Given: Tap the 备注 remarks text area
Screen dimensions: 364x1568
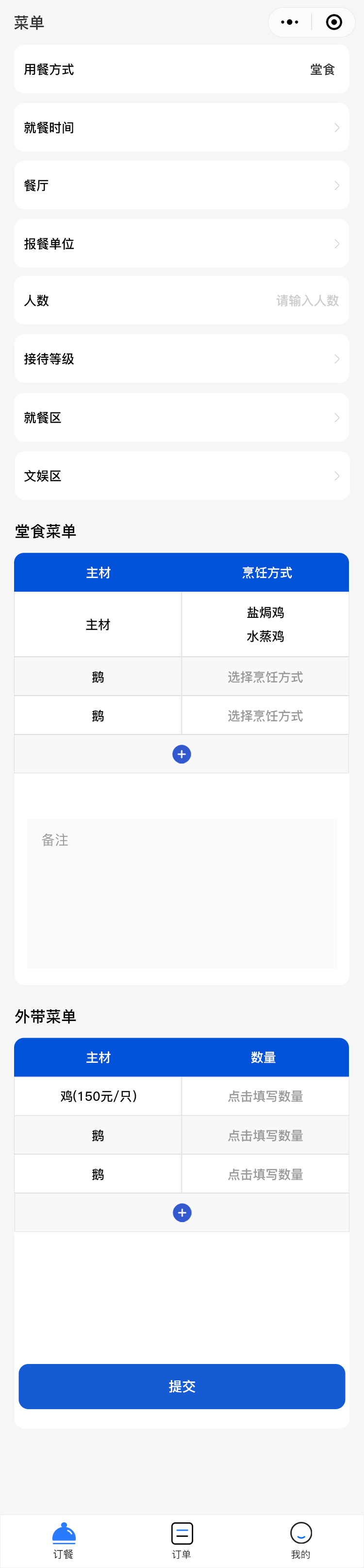Looking at the screenshot, I should (182, 893).
